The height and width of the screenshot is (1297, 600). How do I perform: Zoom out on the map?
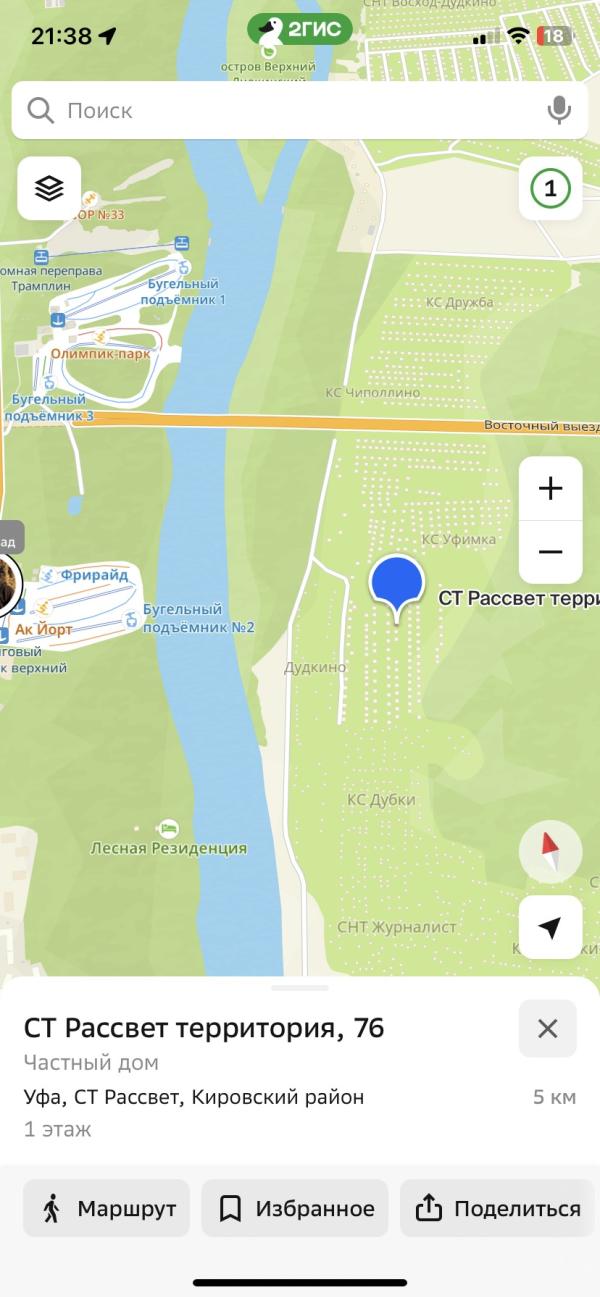(550, 552)
